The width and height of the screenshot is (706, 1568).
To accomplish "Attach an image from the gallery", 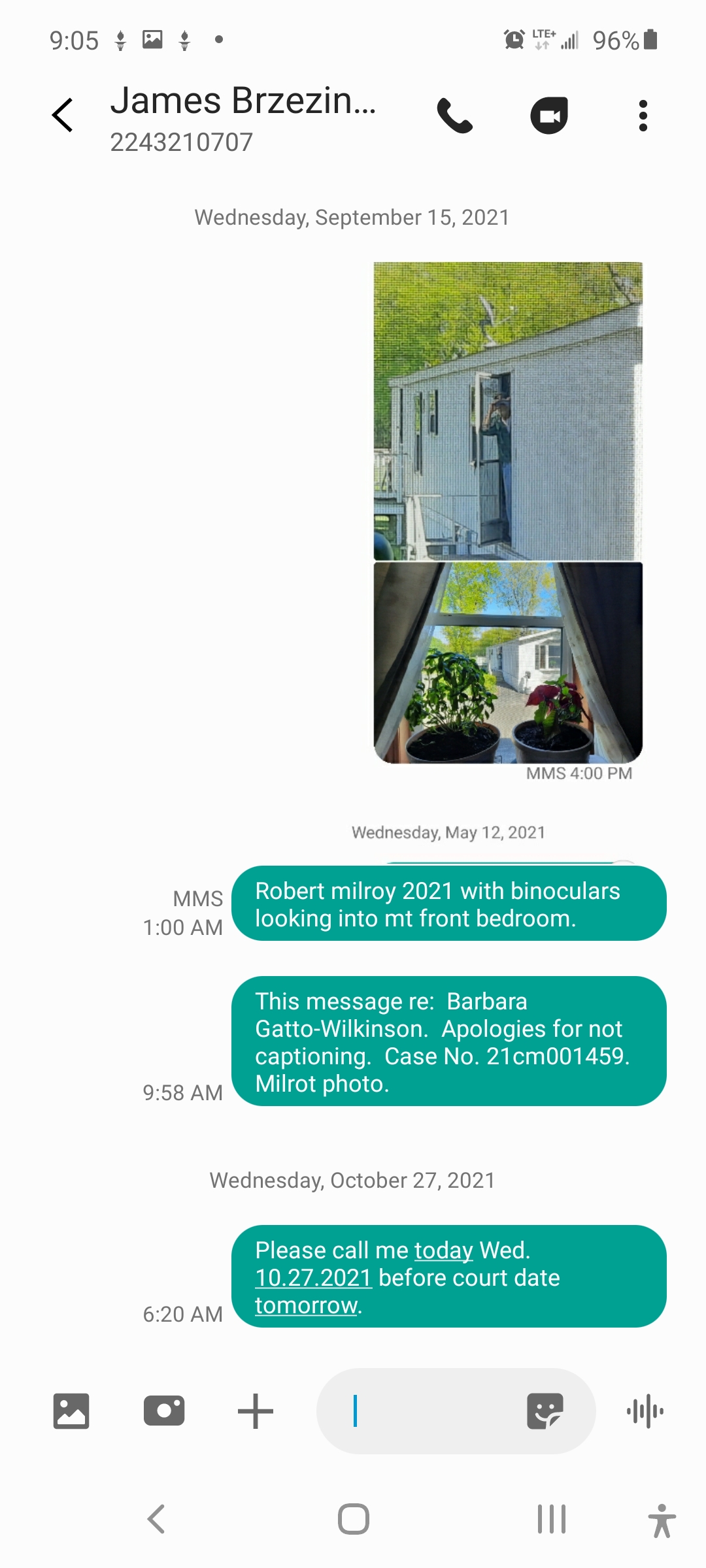I will click(x=71, y=1411).
